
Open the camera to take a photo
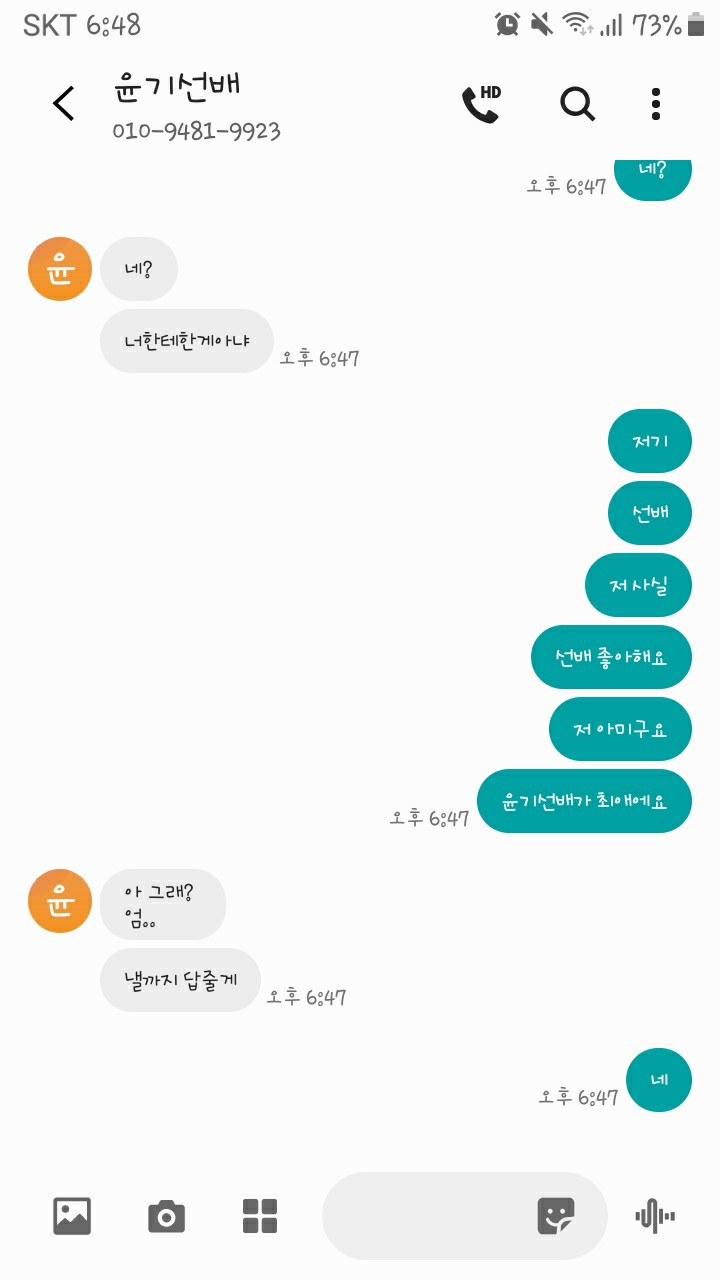coord(166,1216)
